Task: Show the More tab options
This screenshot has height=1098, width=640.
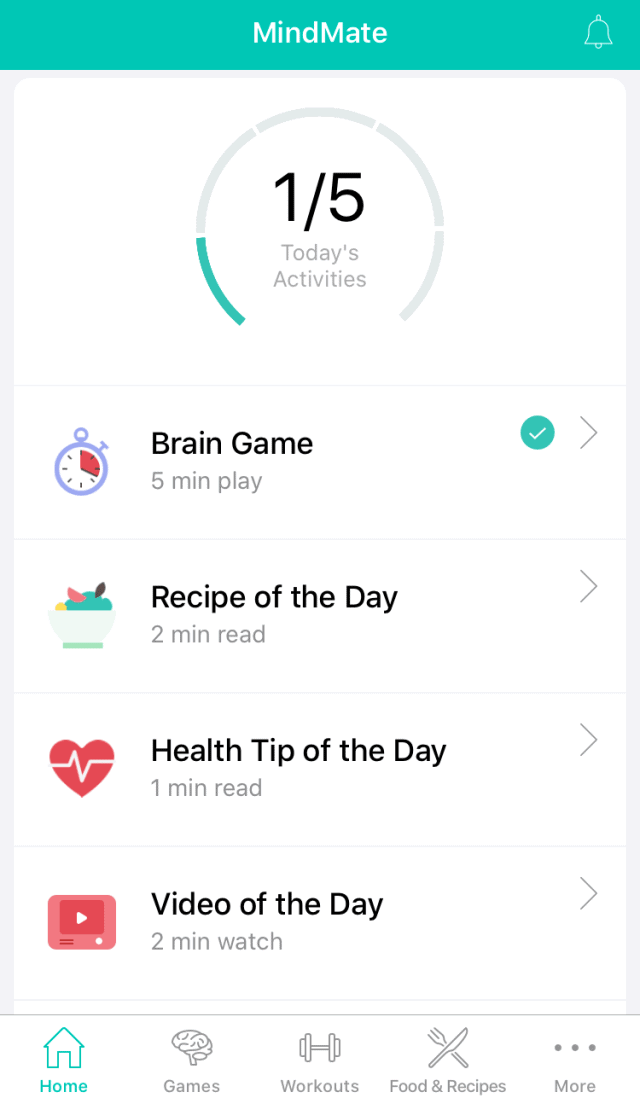Action: pos(575,1059)
